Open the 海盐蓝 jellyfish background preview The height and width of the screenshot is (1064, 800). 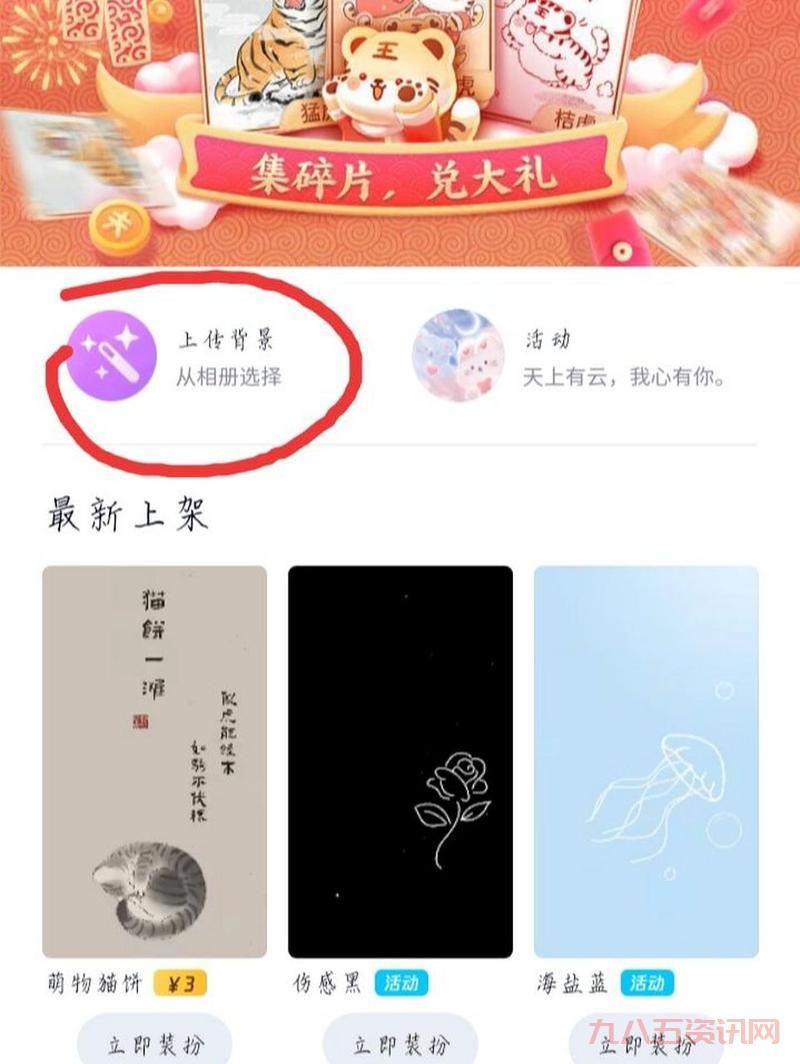pyautogui.click(x=646, y=760)
